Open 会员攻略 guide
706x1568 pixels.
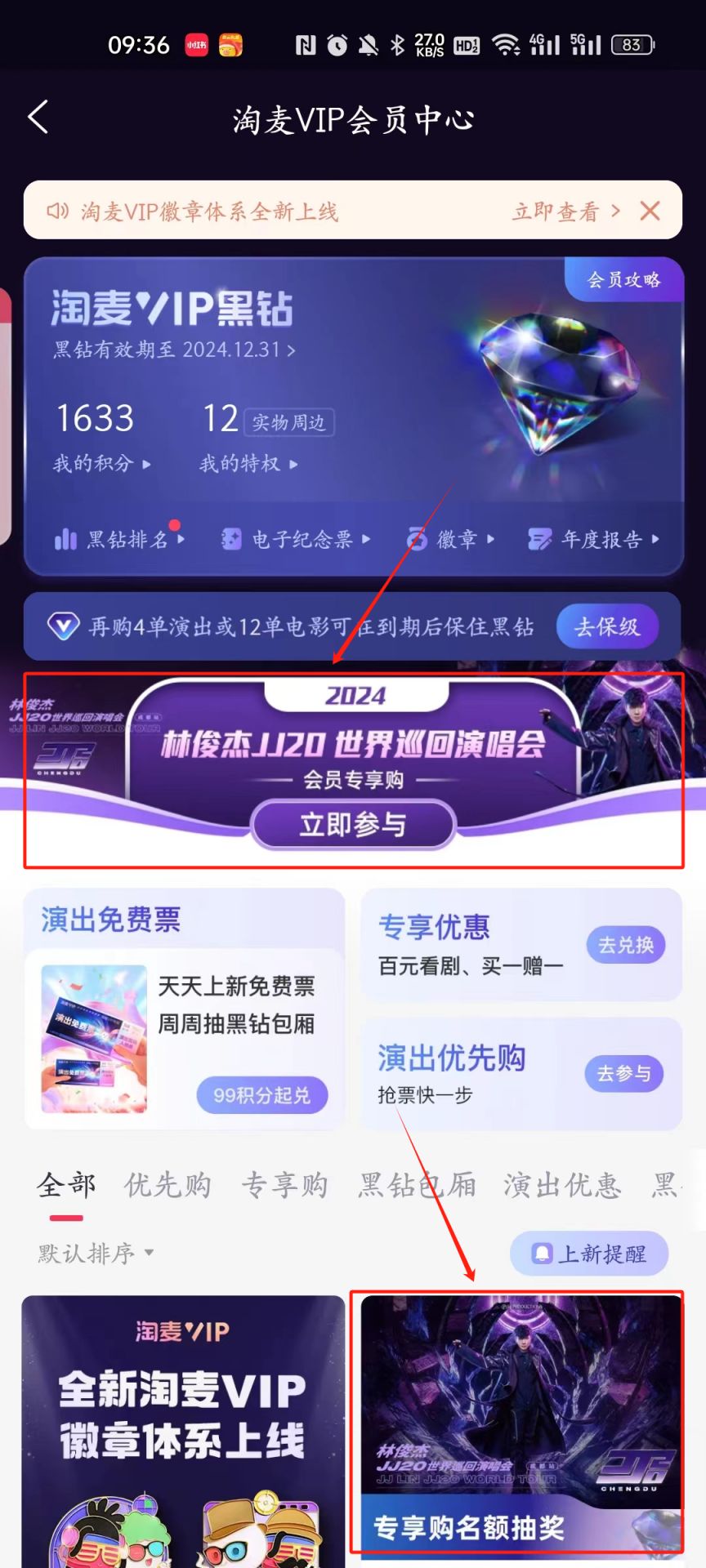click(x=623, y=280)
